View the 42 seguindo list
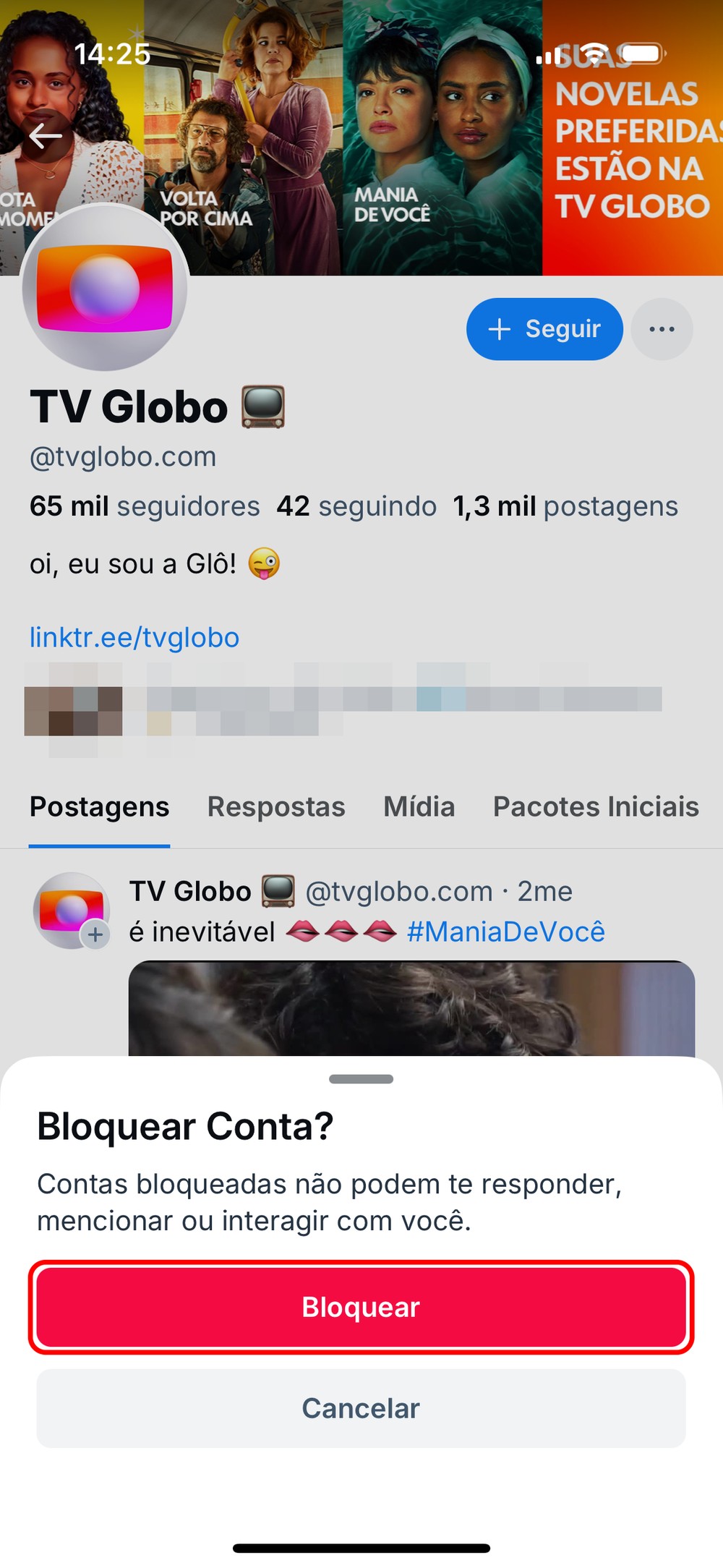Screen dimensions: 723x1568 point(356,506)
